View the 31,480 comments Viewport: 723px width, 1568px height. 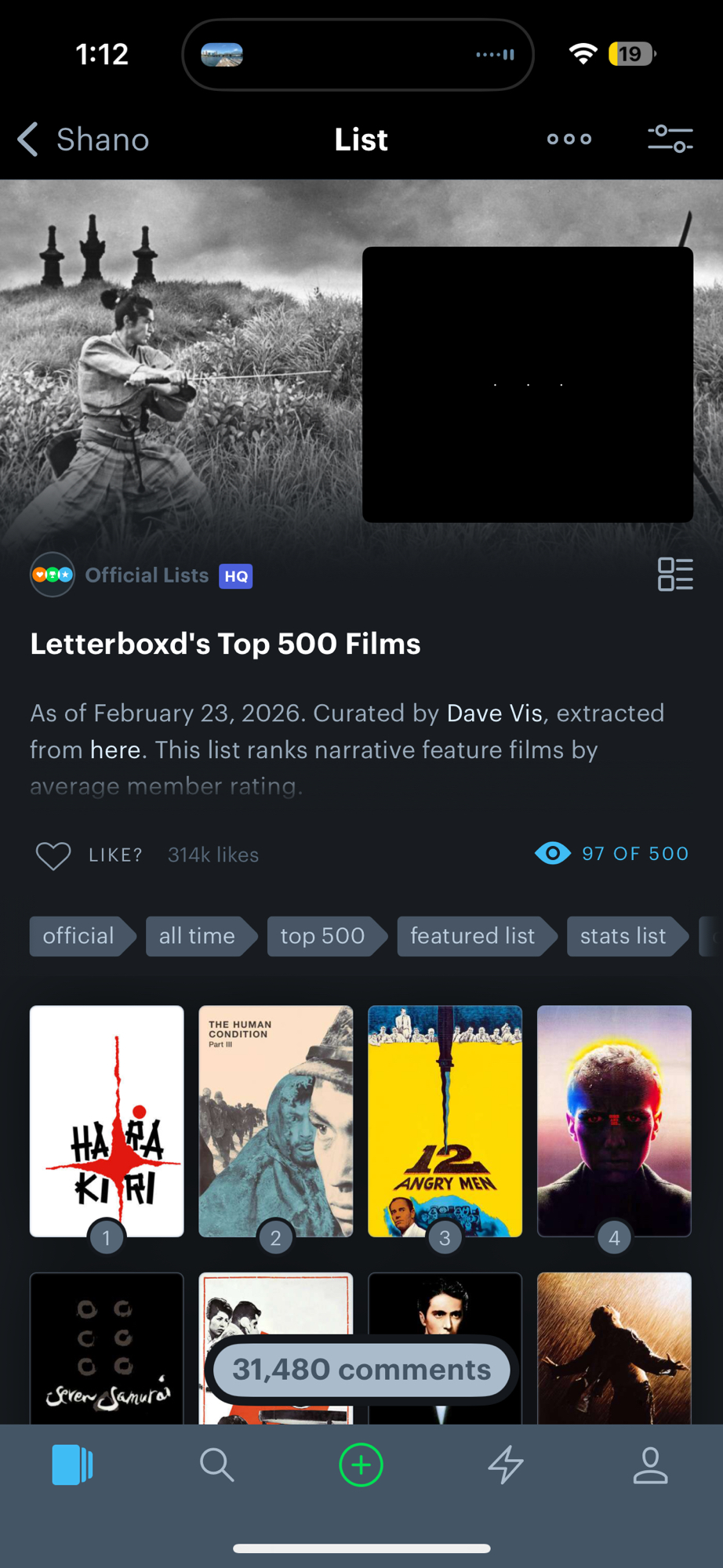pyautogui.click(x=361, y=1370)
